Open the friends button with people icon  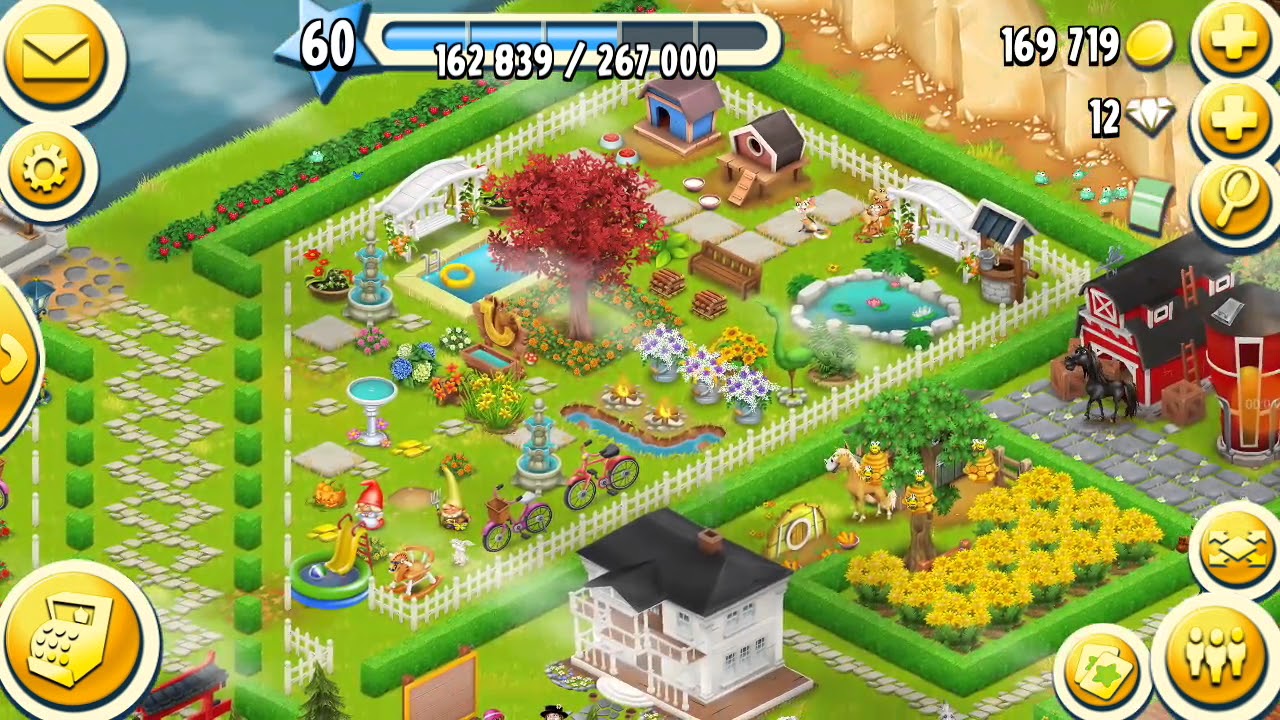[x=1214, y=655]
